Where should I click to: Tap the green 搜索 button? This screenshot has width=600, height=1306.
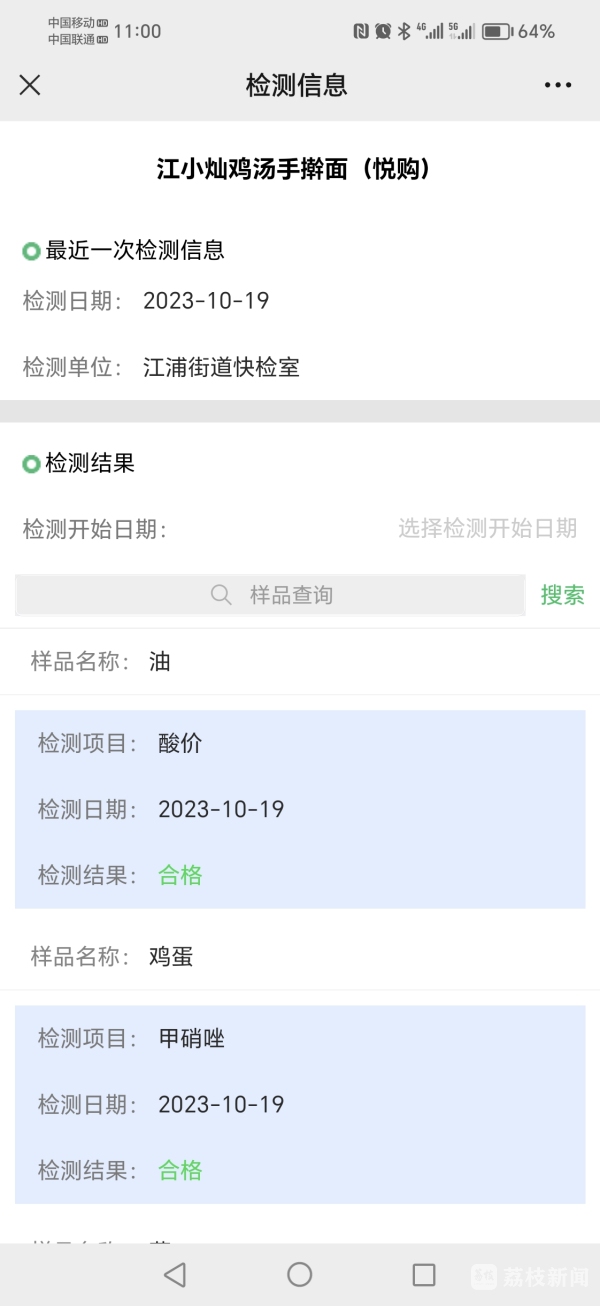pos(562,595)
